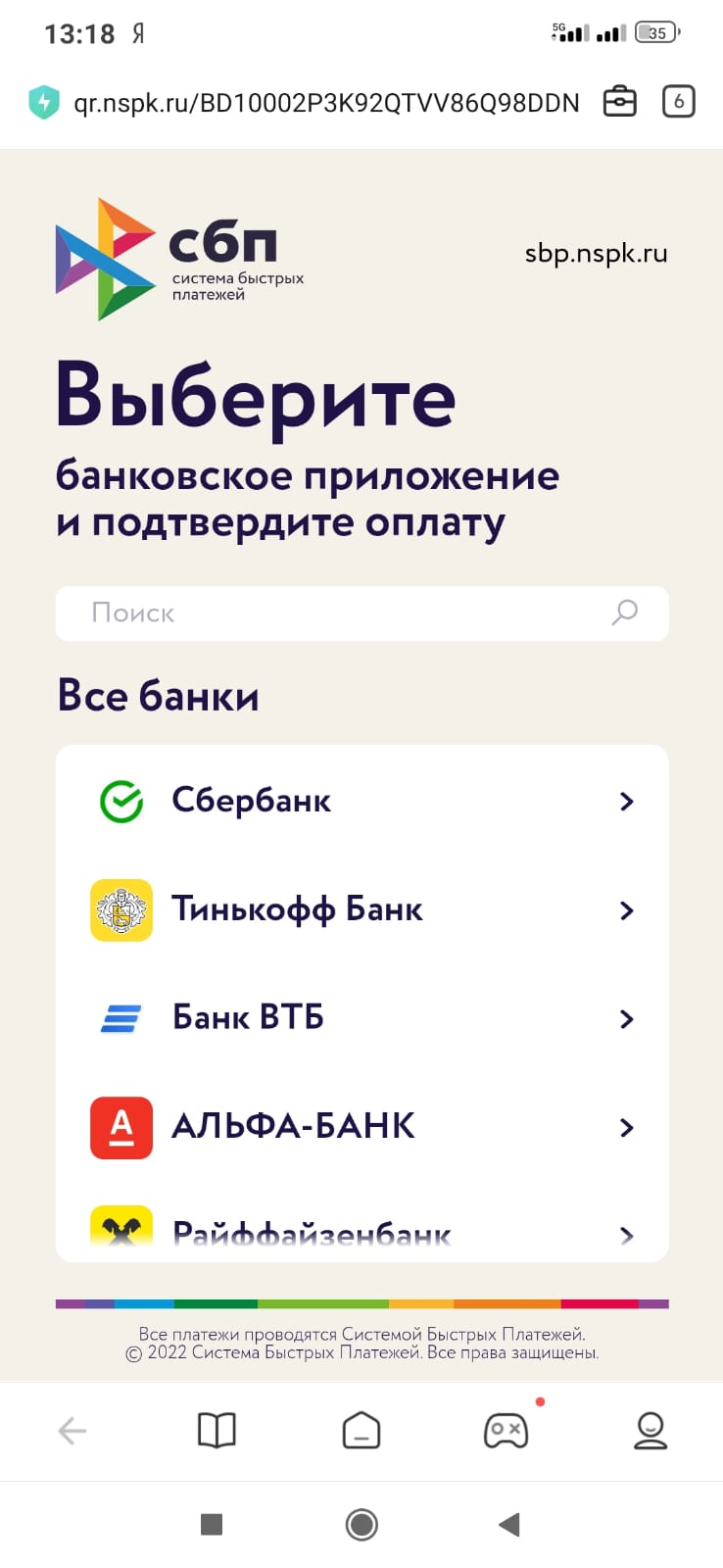Open the briefcase icon in the address bar
The image size is (723, 1568).
click(619, 102)
